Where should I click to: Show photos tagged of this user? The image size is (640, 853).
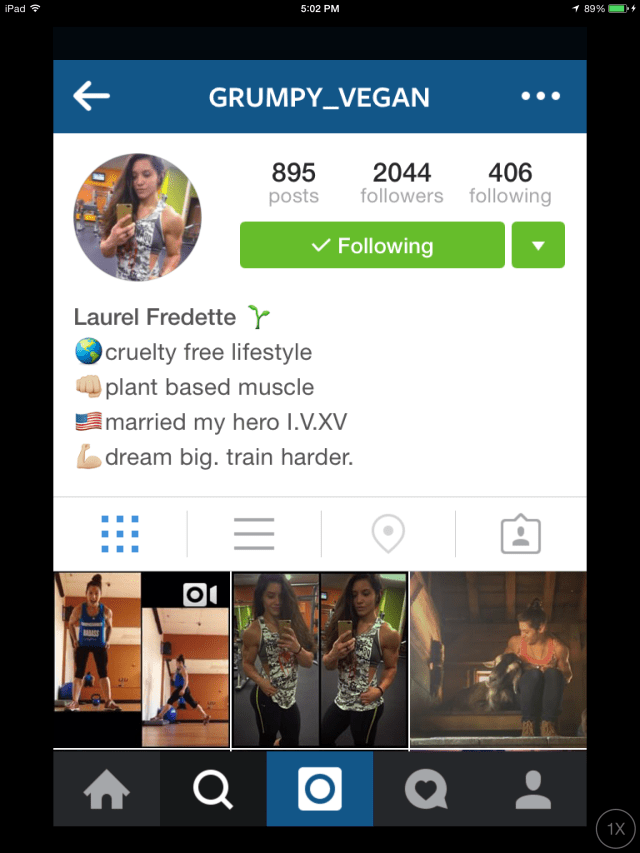tap(521, 534)
